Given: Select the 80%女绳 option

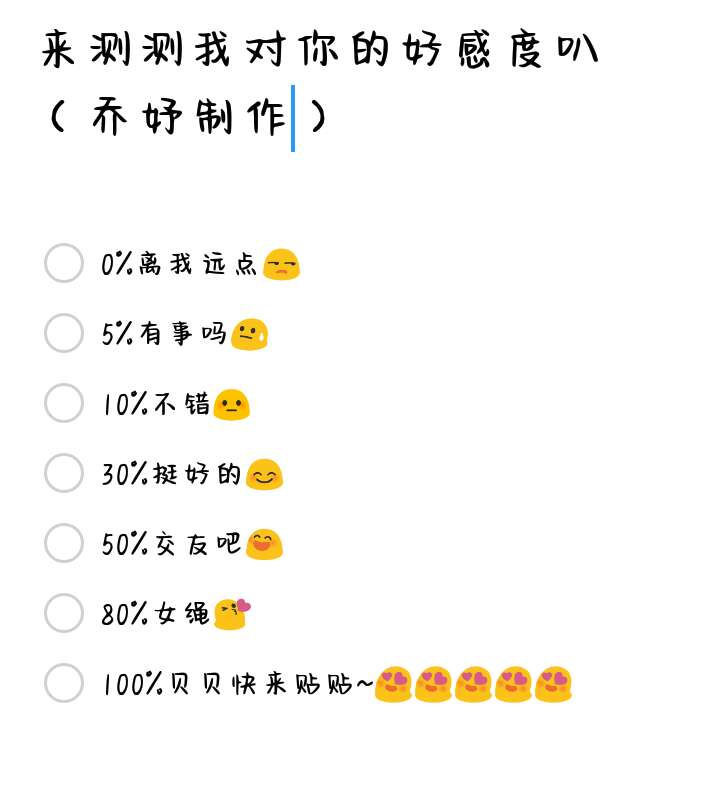Looking at the screenshot, I should coord(64,613).
